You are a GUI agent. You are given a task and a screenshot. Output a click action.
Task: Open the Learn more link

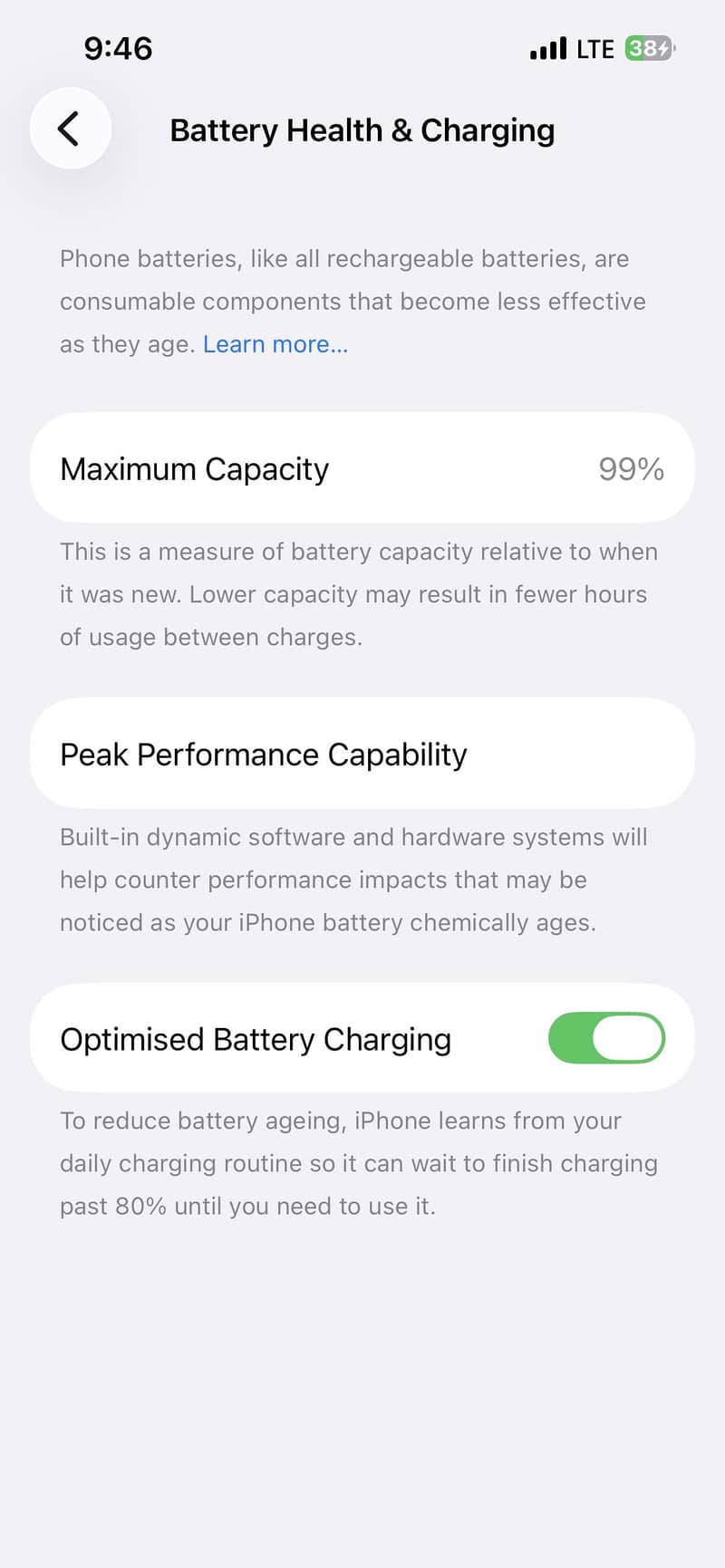point(275,344)
